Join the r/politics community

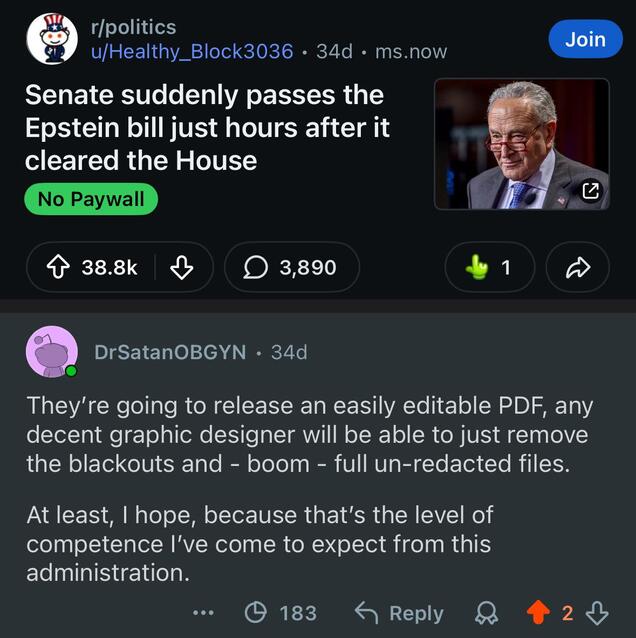coord(585,39)
